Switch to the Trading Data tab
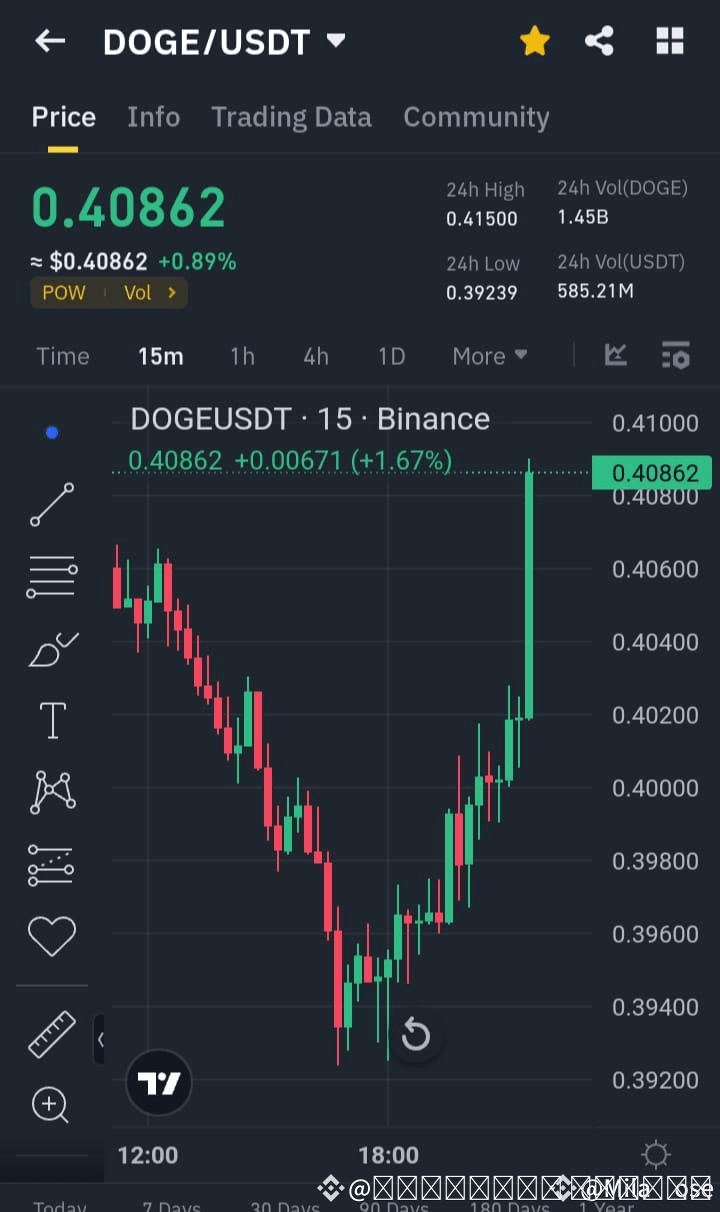 click(x=291, y=117)
